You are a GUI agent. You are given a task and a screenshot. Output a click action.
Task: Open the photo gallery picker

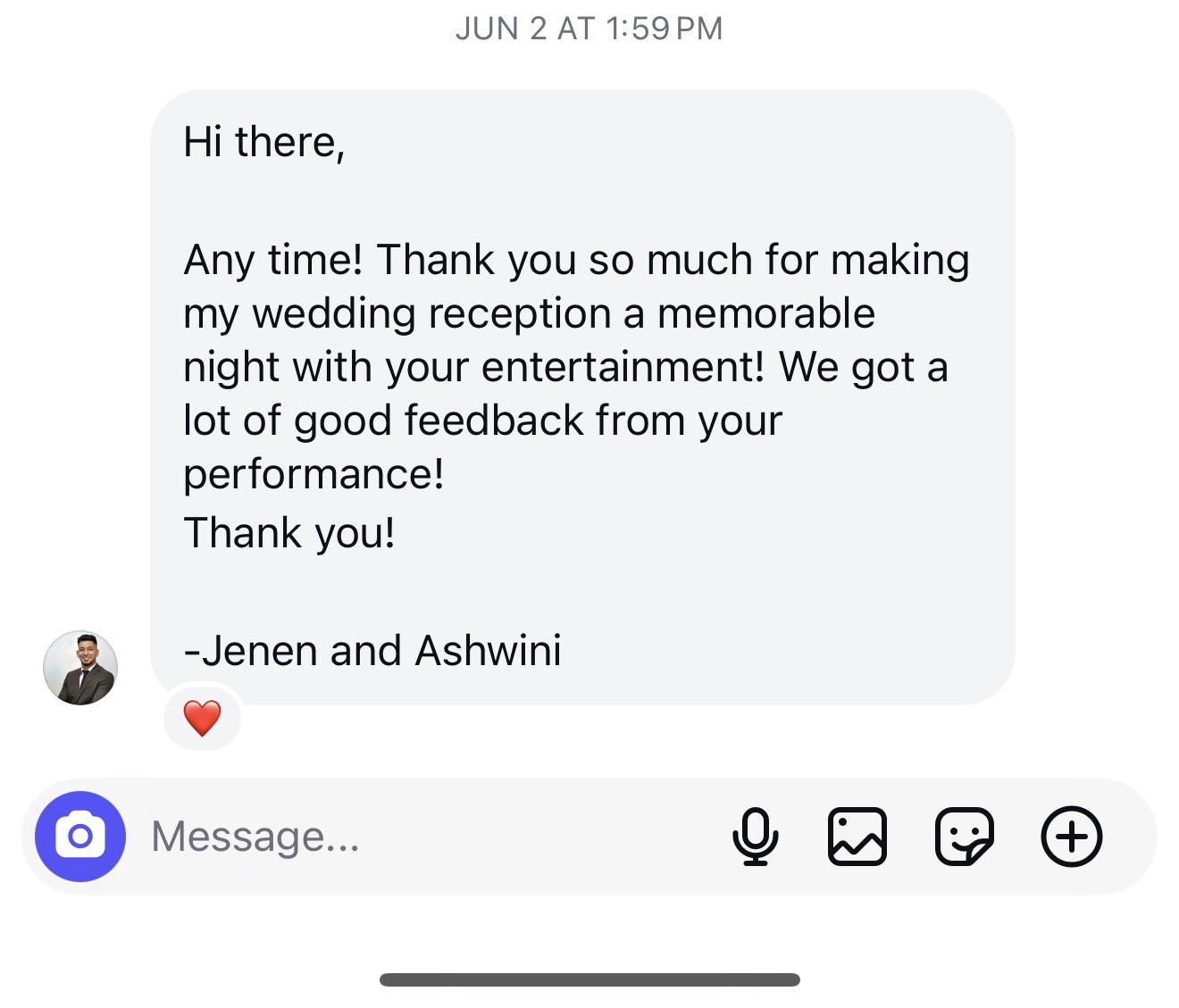click(857, 837)
